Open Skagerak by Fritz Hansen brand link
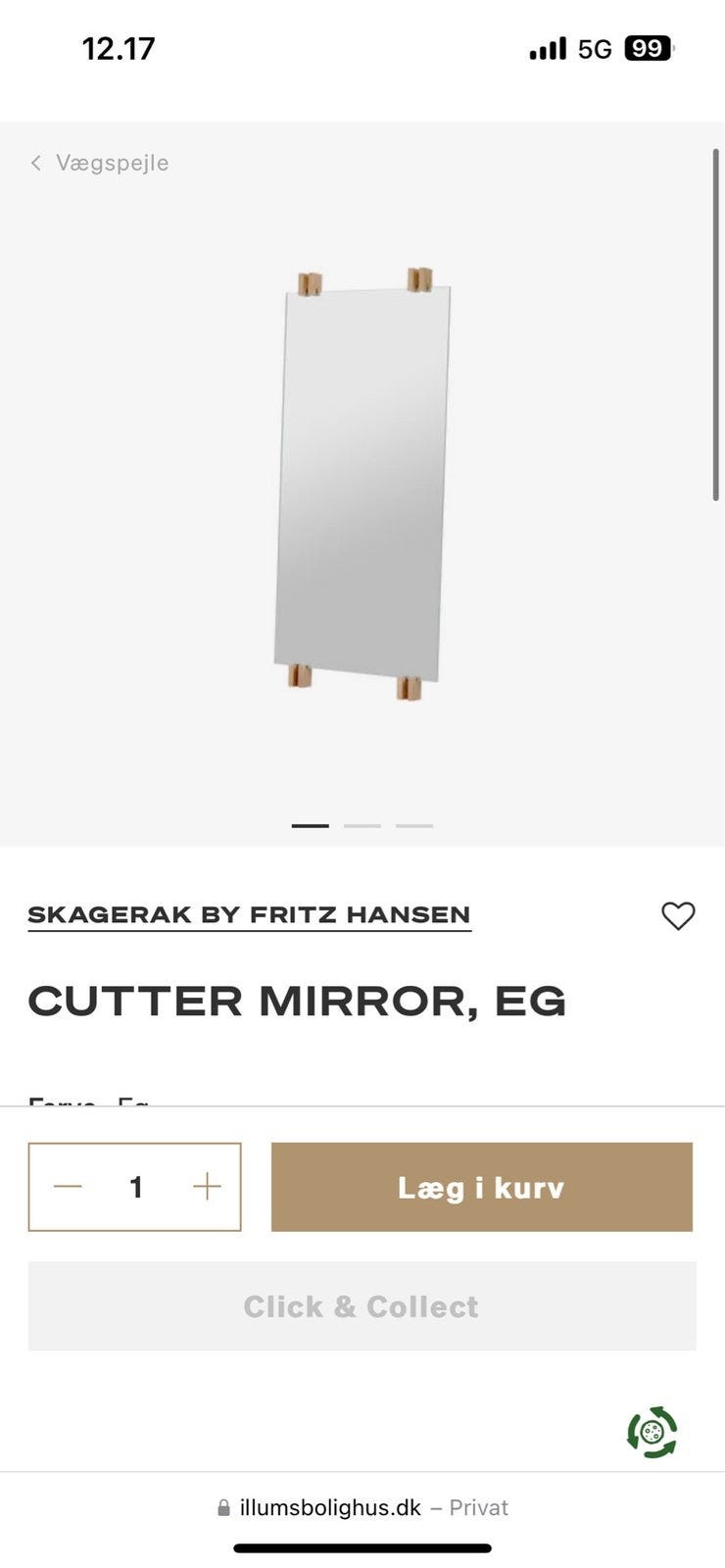 coord(249,915)
